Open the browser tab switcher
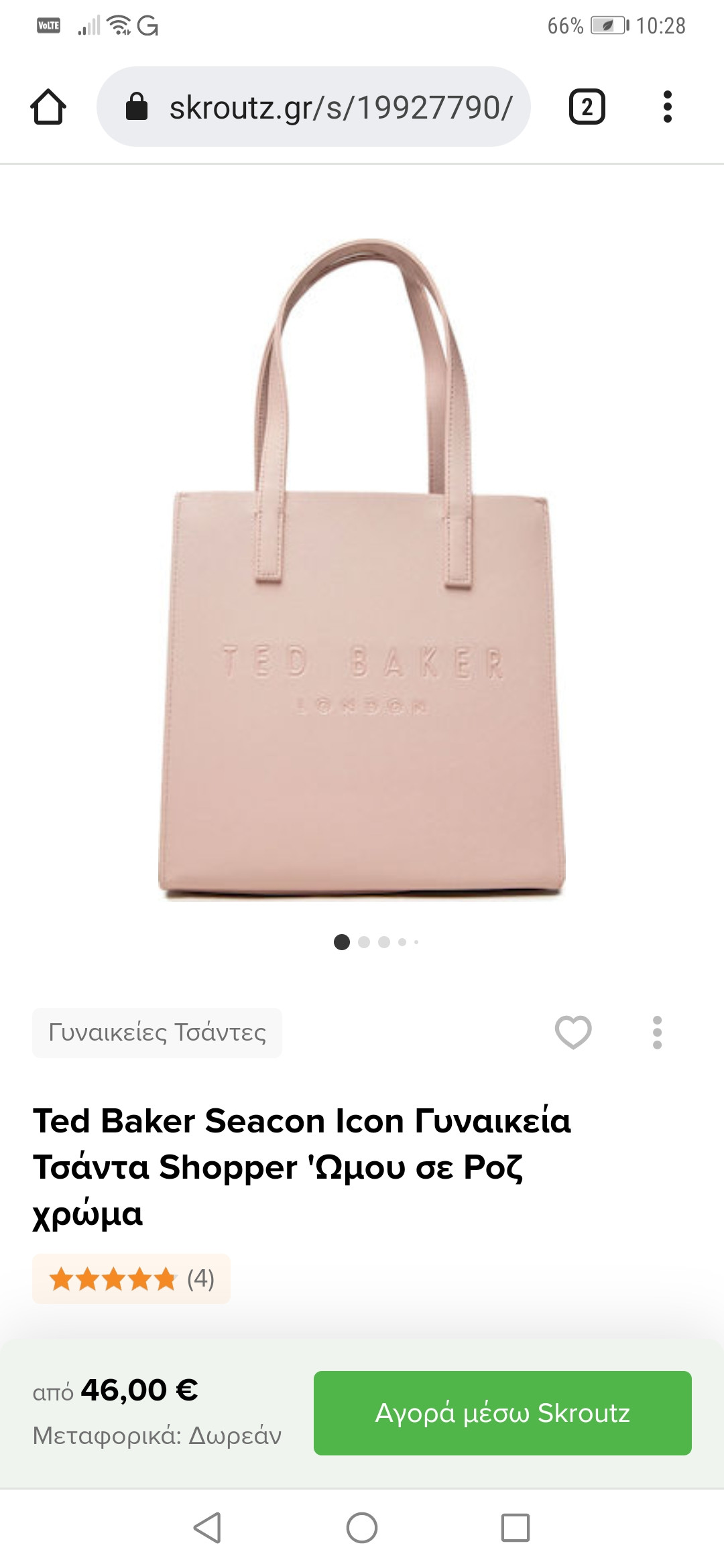Viewport: 724px width, 1568px height. click(587, 107)
